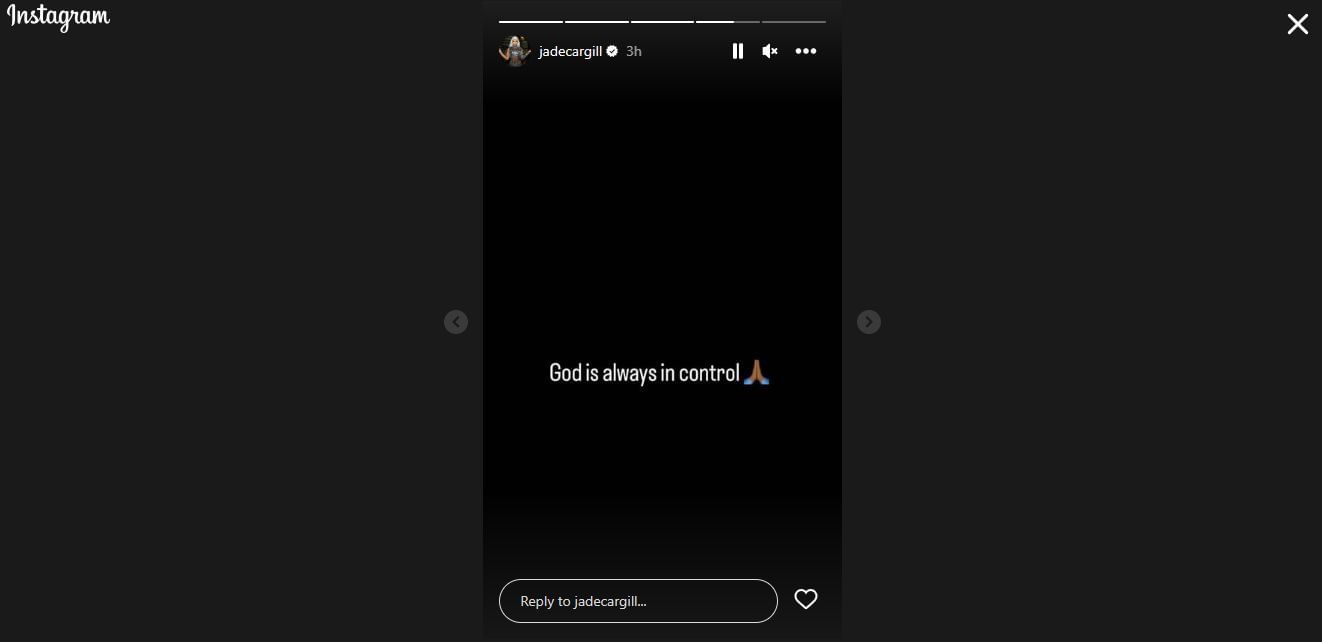Open jadecargill's profile from the username
Image resolution: width=1322 pixels, height=642 pixels.
(570, 51)
